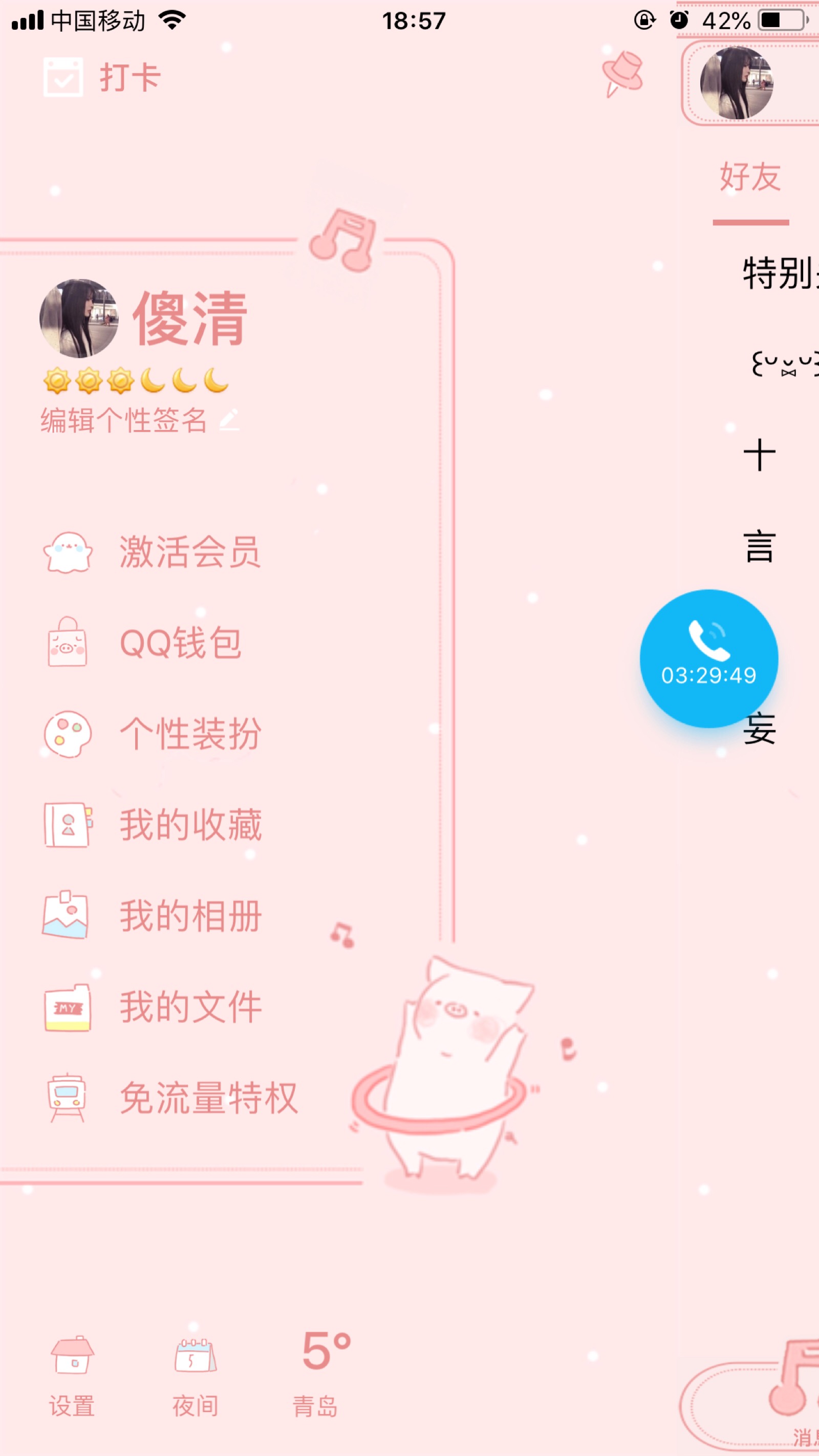Open 个性装扮 personalization
819x1456 pixels.
click(189, 734)
